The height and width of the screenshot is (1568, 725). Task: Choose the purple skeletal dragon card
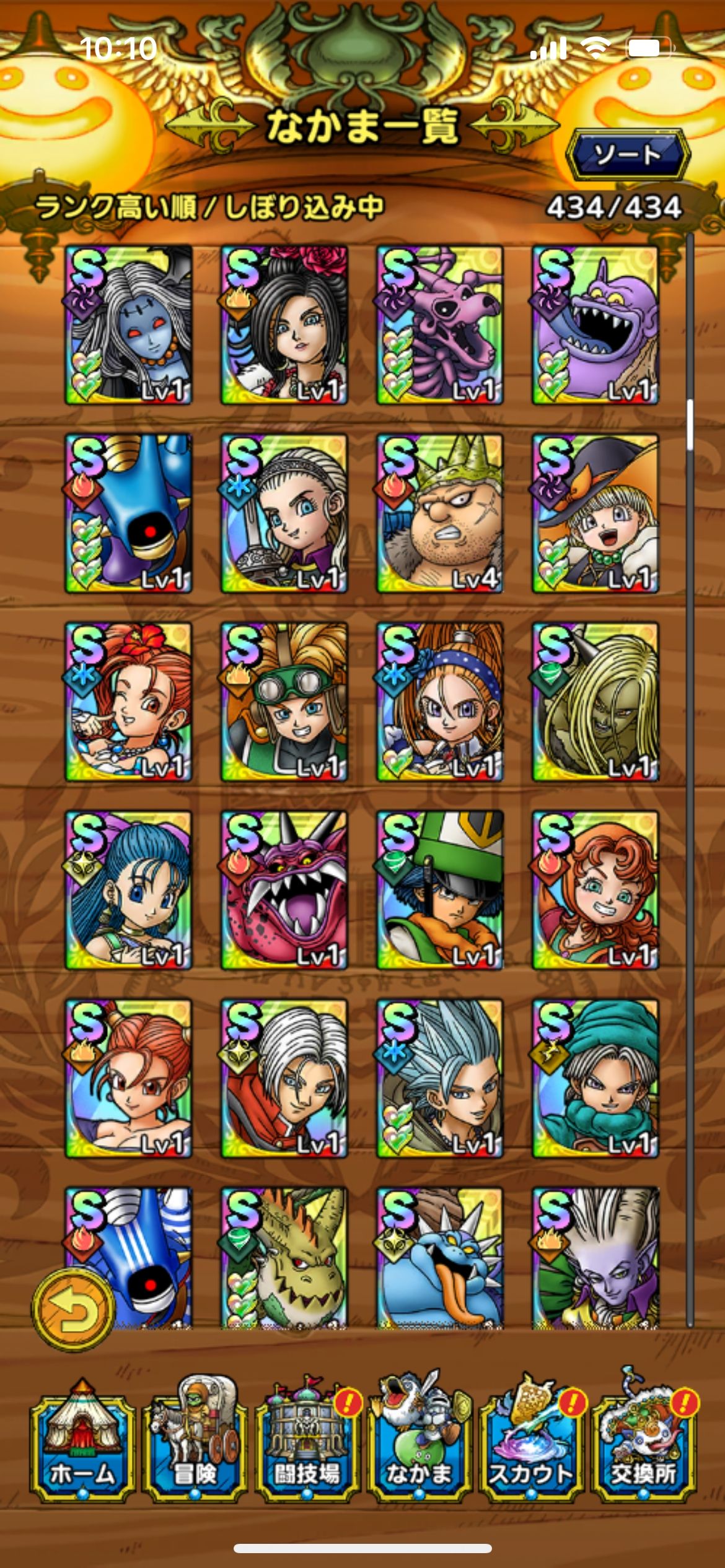click(x=440, y=326)
